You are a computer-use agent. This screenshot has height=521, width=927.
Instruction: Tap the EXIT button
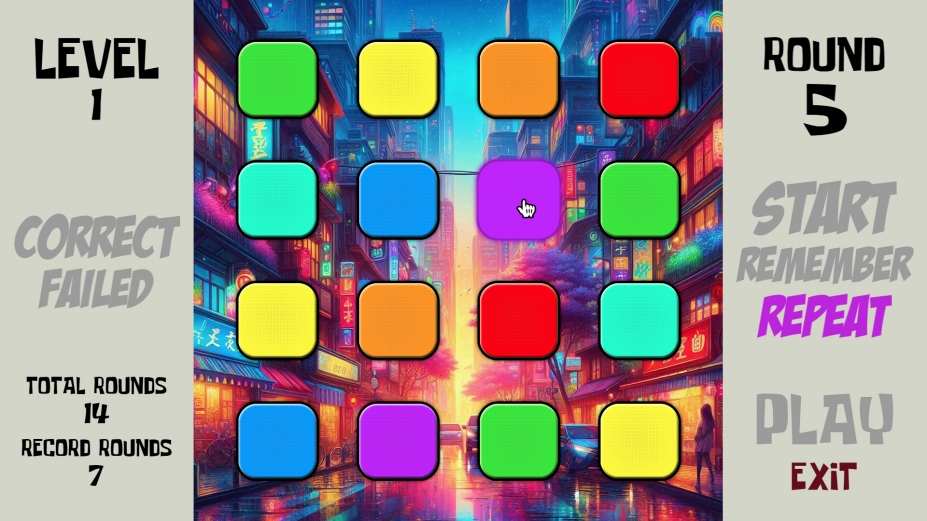823,477
